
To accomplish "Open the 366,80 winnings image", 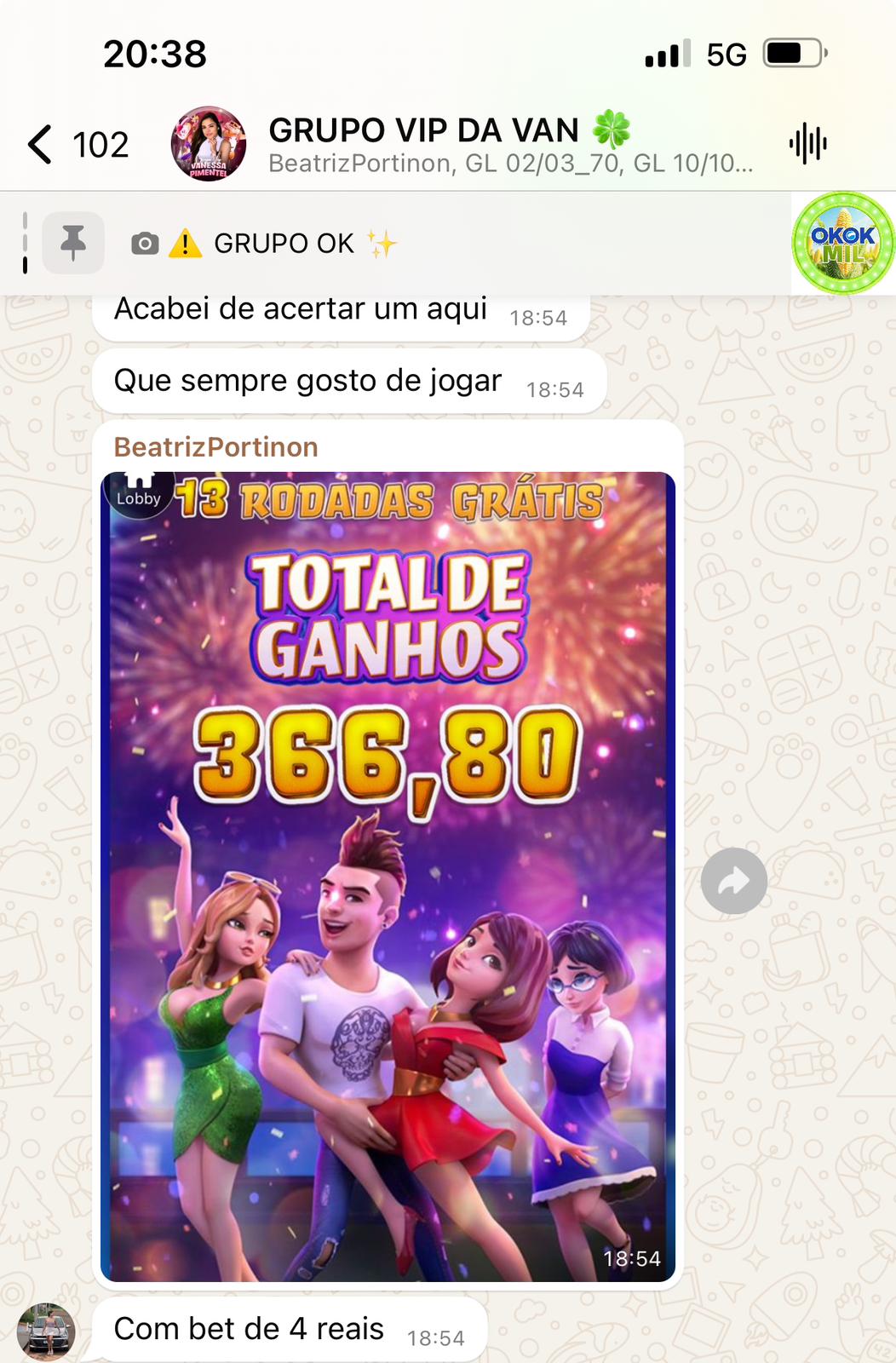I will (388, 876).
